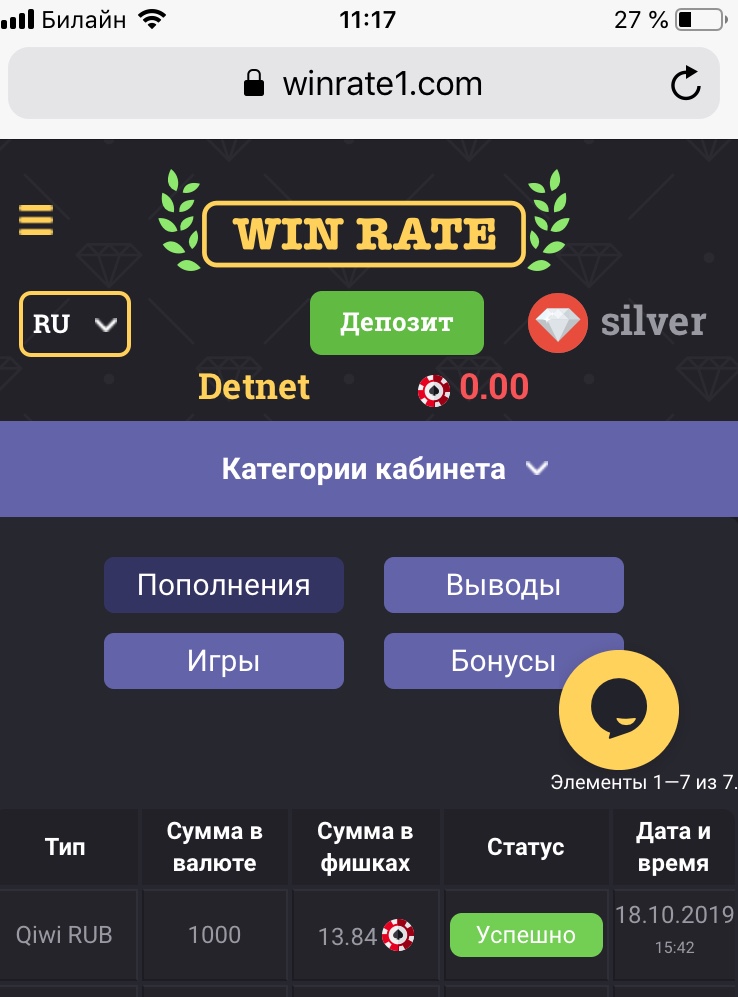Screen dimensions: 738x997
Task: Switch to Бонусы category
Action: pos(480,661)
